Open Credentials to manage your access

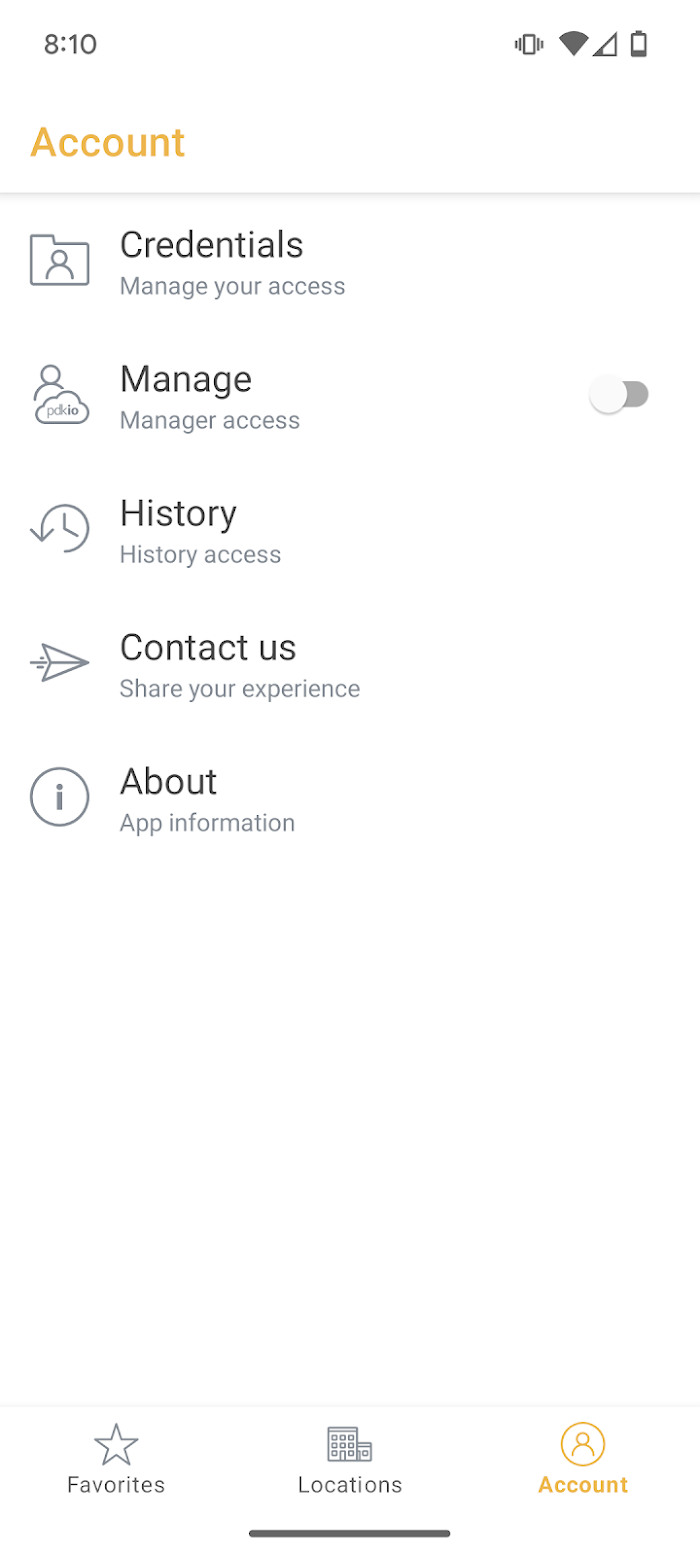[x=350, y=261]
